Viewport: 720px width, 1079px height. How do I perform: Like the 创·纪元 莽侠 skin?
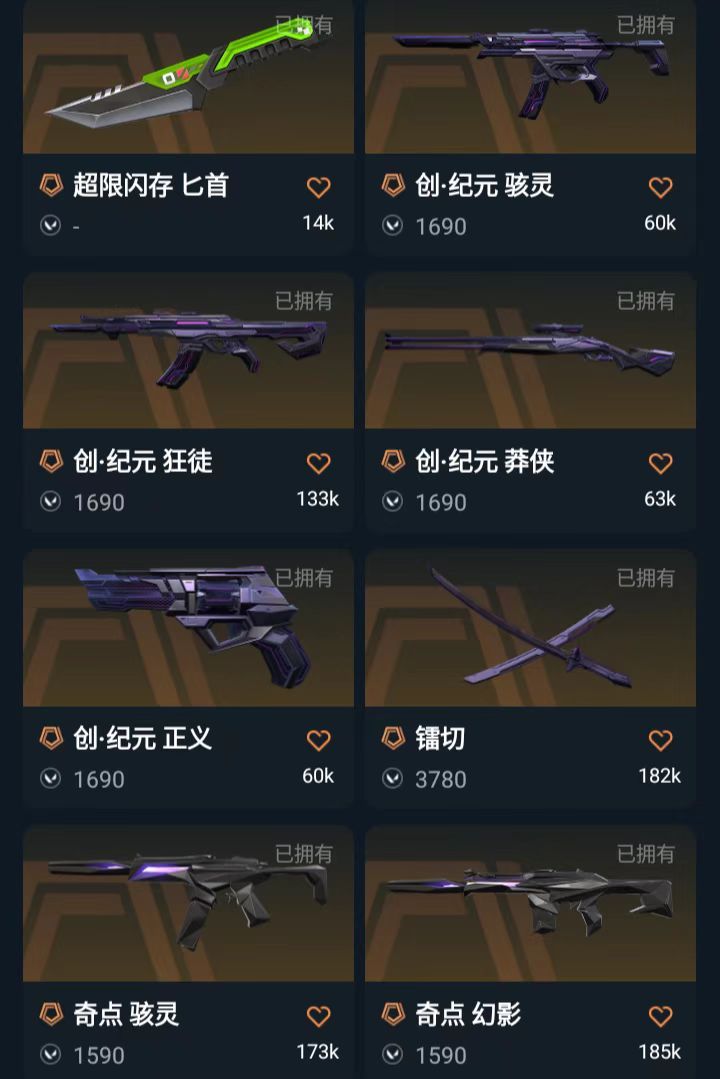pos(660,463)
